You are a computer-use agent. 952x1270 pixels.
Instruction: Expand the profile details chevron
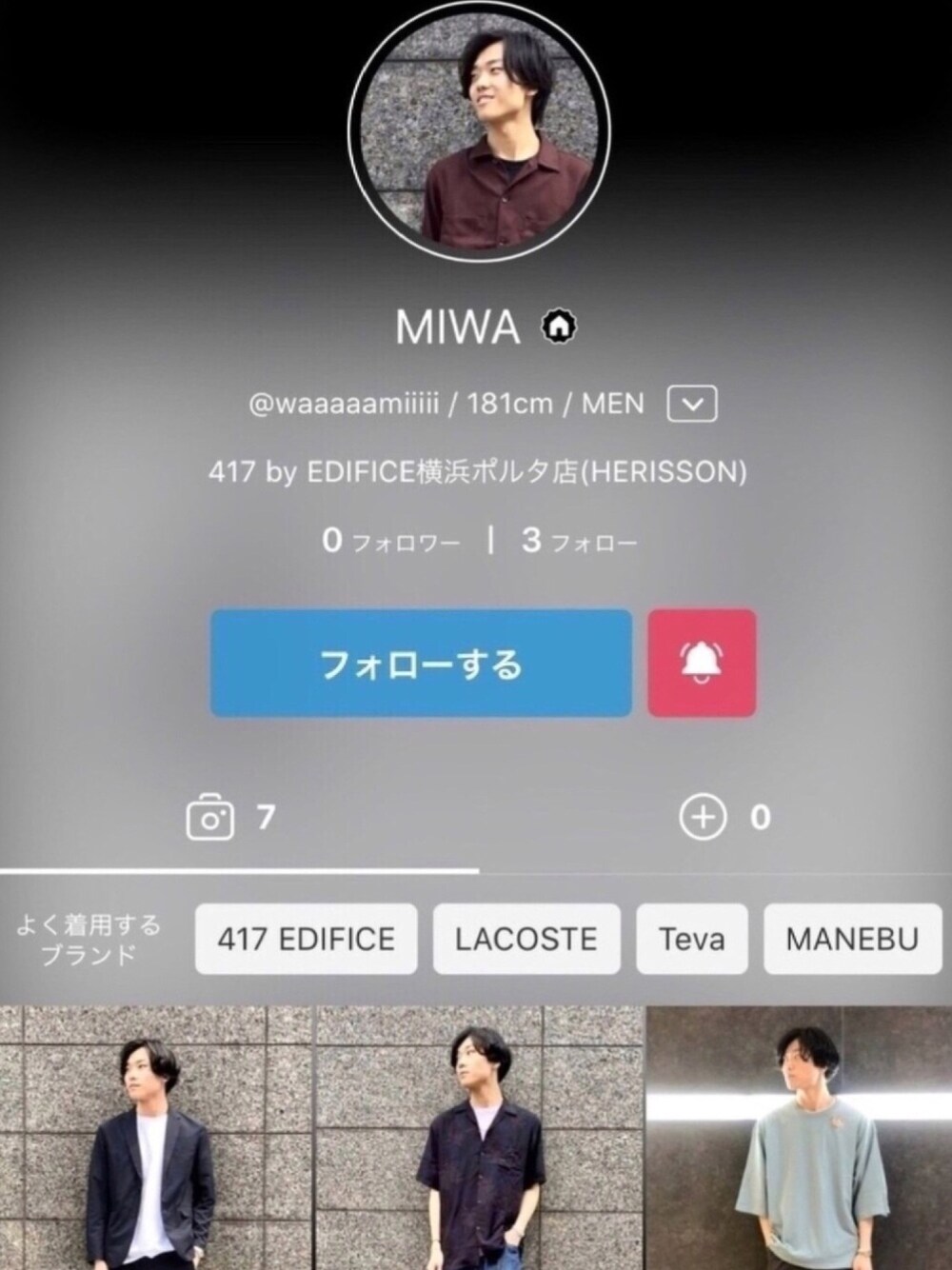tap(692, 404)
